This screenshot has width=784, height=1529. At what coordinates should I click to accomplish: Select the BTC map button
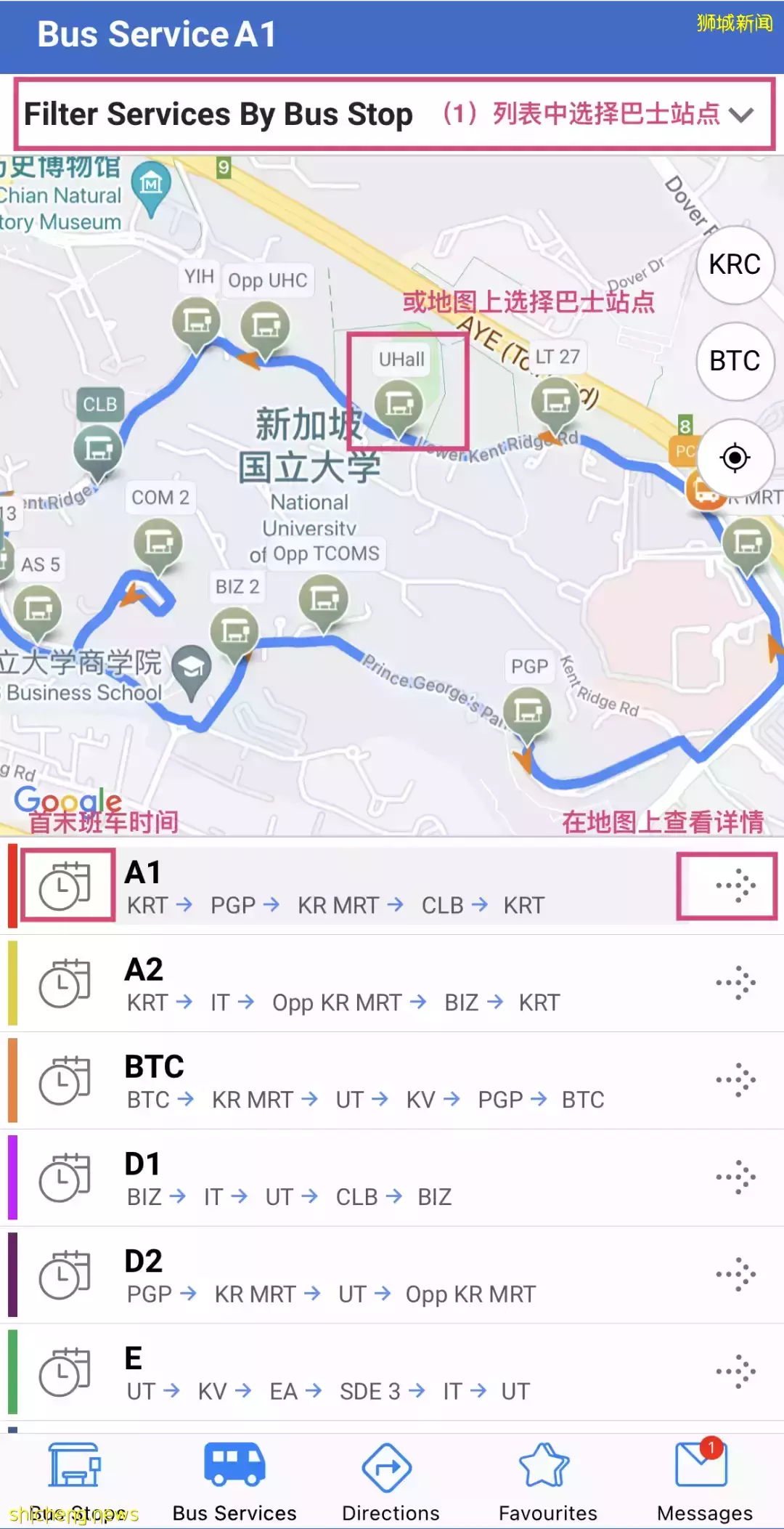pyautogui.click(x=735, y=361)
